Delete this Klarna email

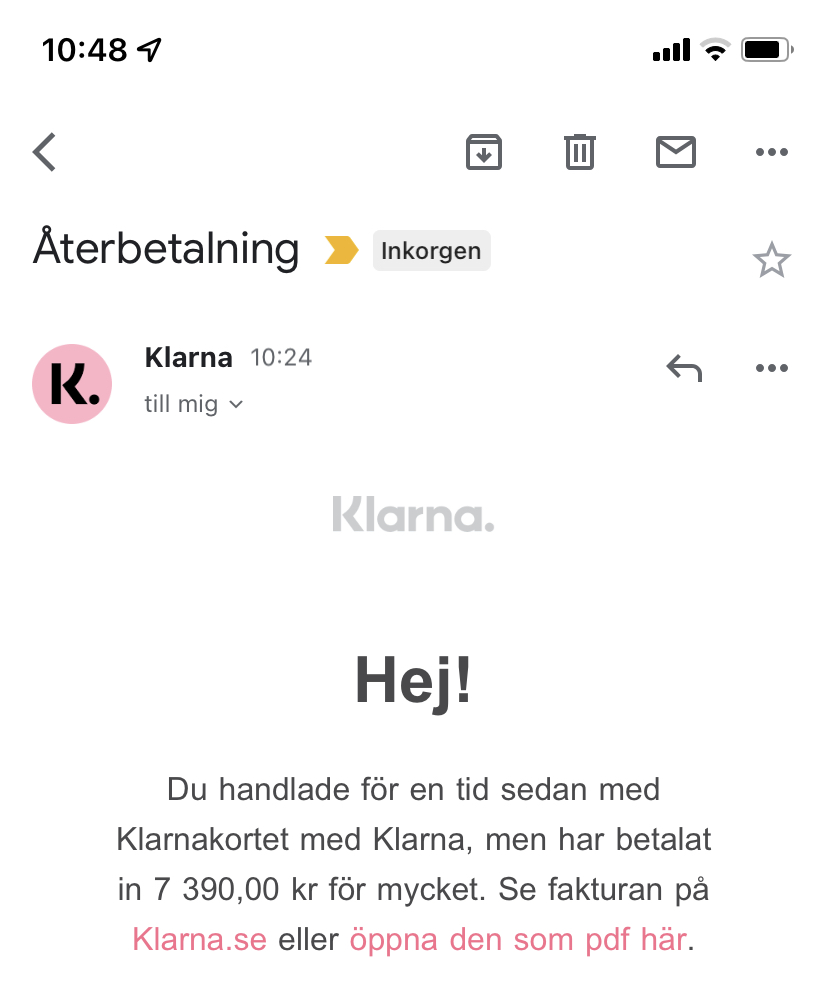(x=580, y=152)
